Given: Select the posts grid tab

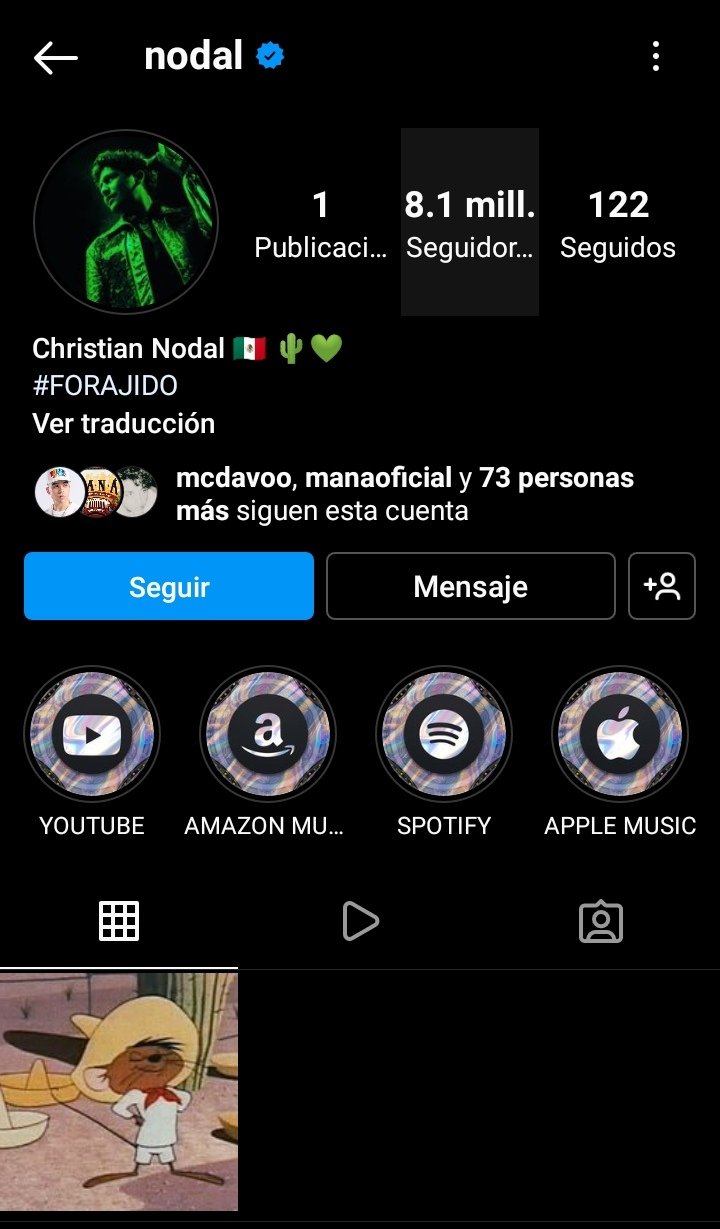Looking at the screenshot, I should coord(119,920).
